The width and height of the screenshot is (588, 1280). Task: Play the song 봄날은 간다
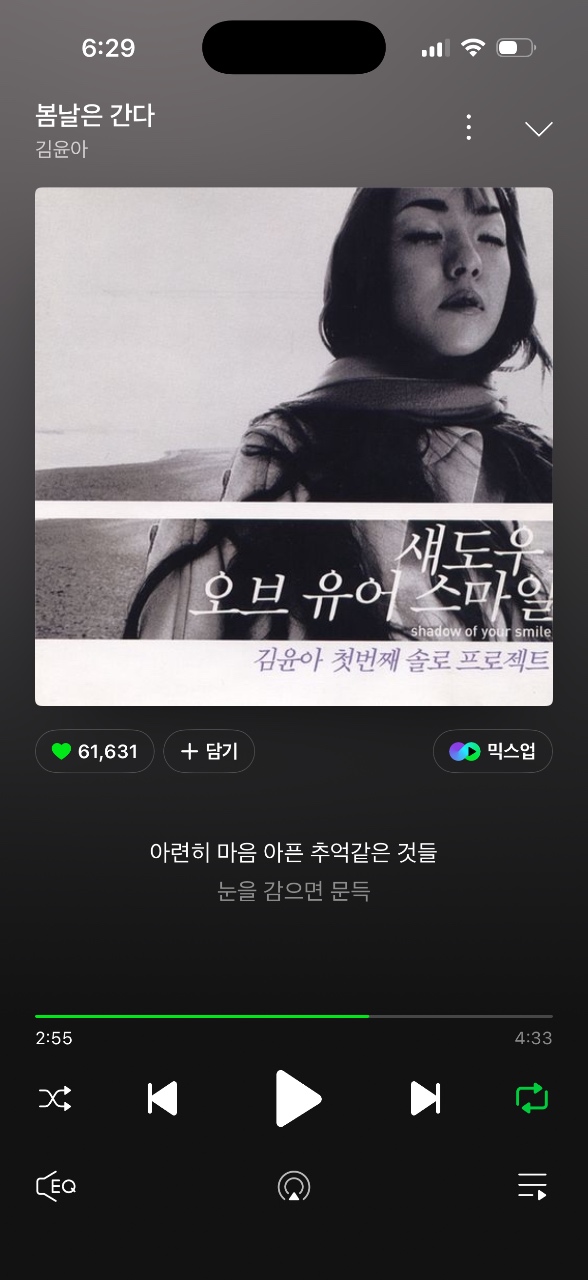pyautogui.click(x=297, y=1098)
